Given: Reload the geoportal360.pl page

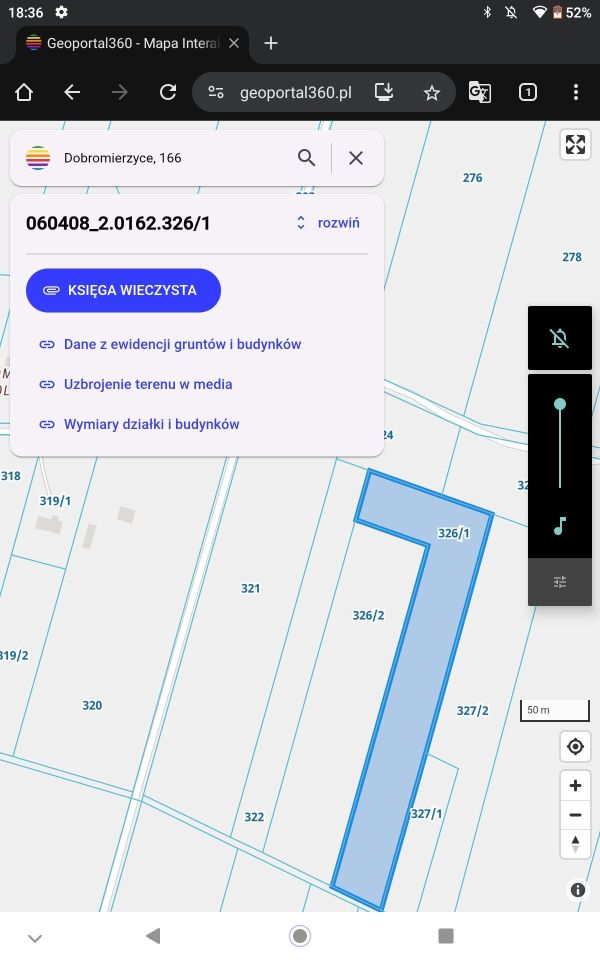Looking at the screenshot, I should pyautogui.click(x=168, y=93).
